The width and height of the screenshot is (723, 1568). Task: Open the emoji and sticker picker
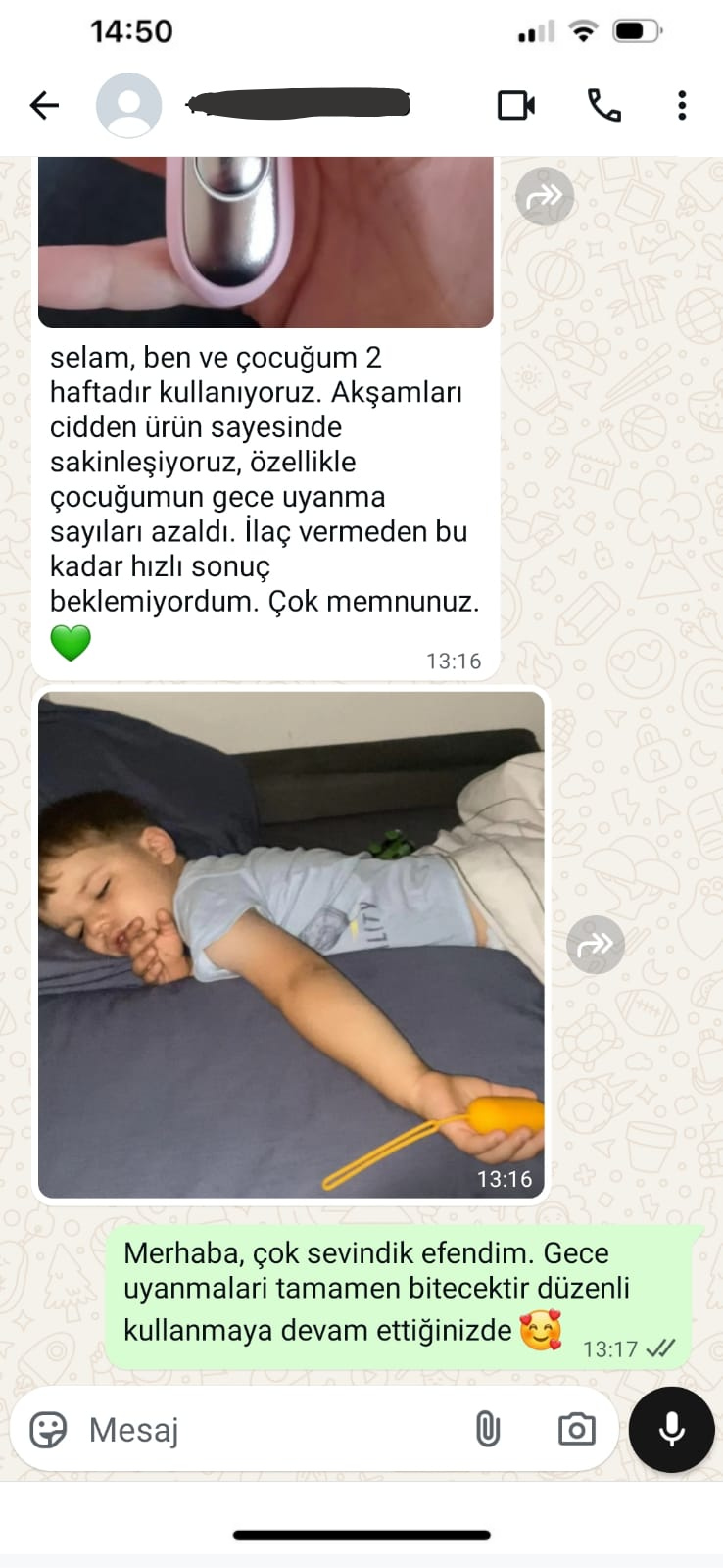click(48, 1430)
